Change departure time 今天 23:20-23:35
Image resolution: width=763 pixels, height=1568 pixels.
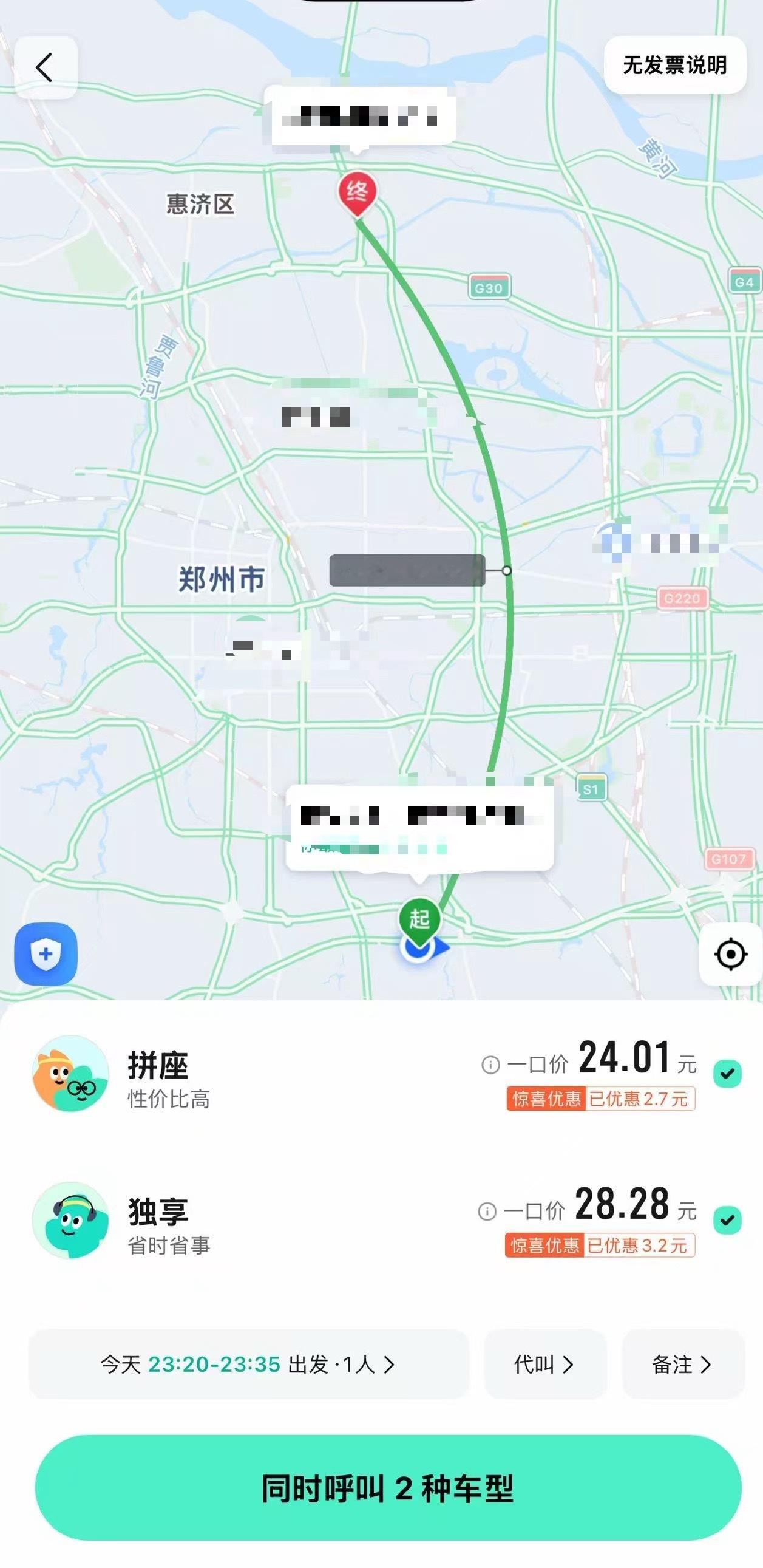pyautogui.click(x=248, y=1364)
